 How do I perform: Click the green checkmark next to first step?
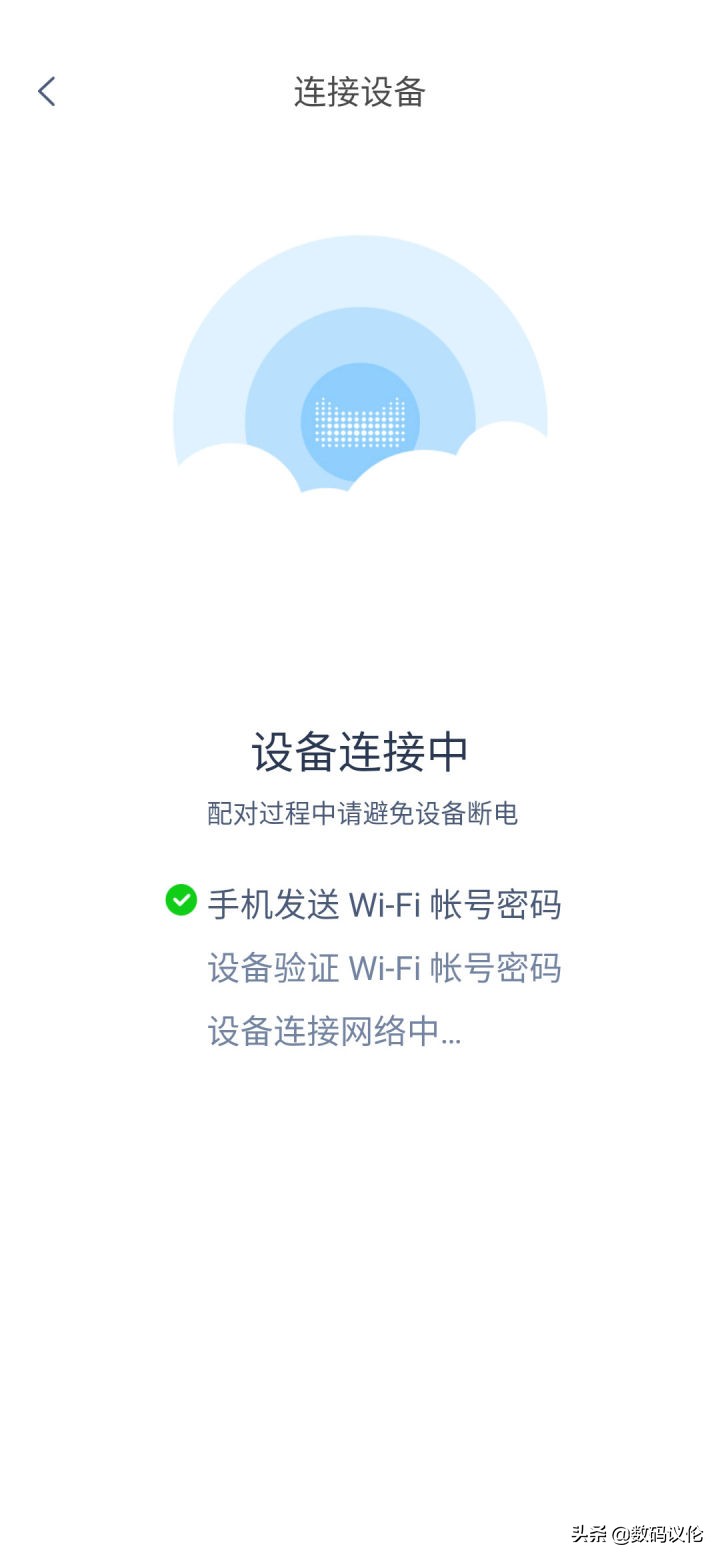(x=180, y=901)
